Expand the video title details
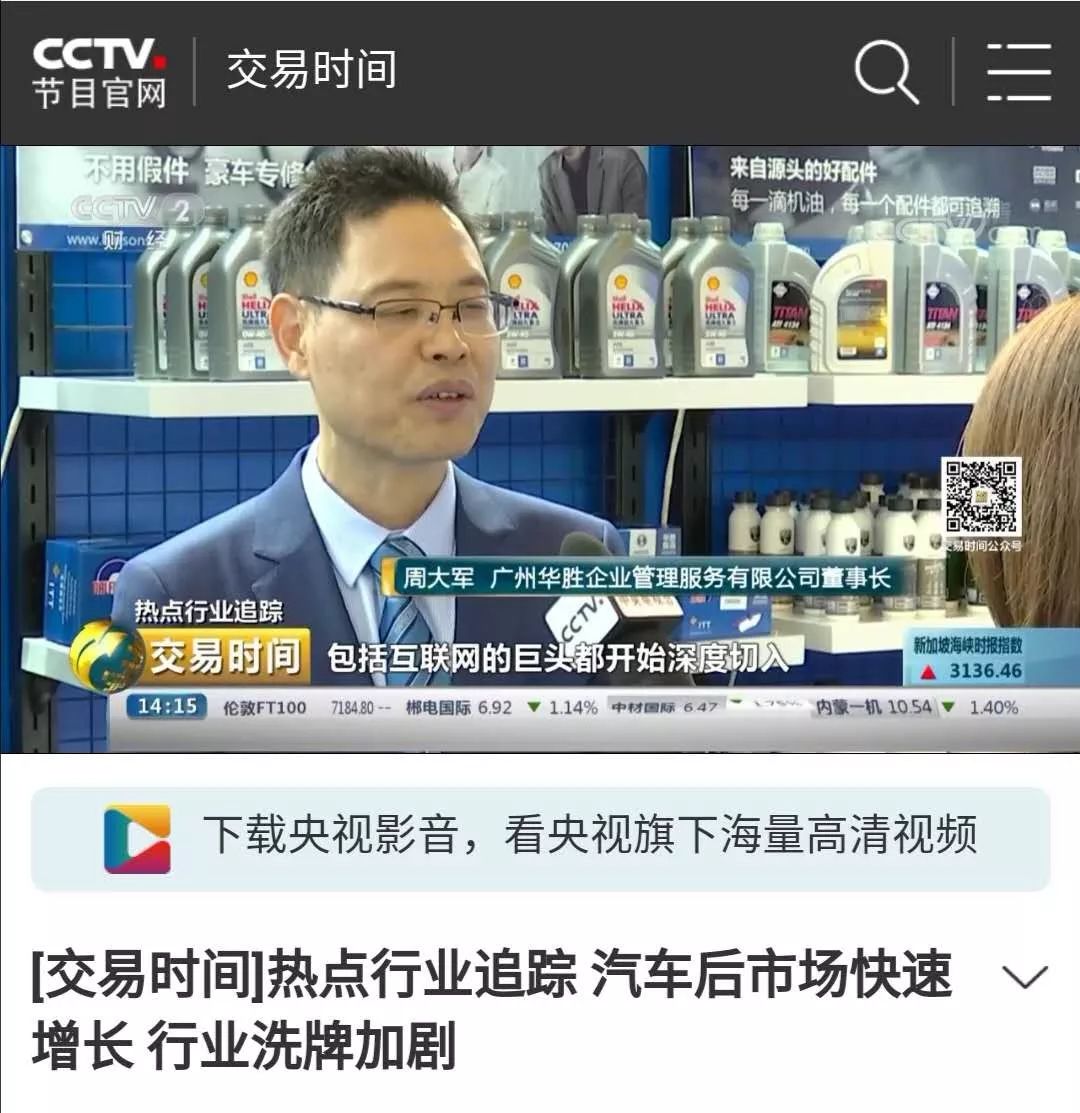 tap(1024, 977)
